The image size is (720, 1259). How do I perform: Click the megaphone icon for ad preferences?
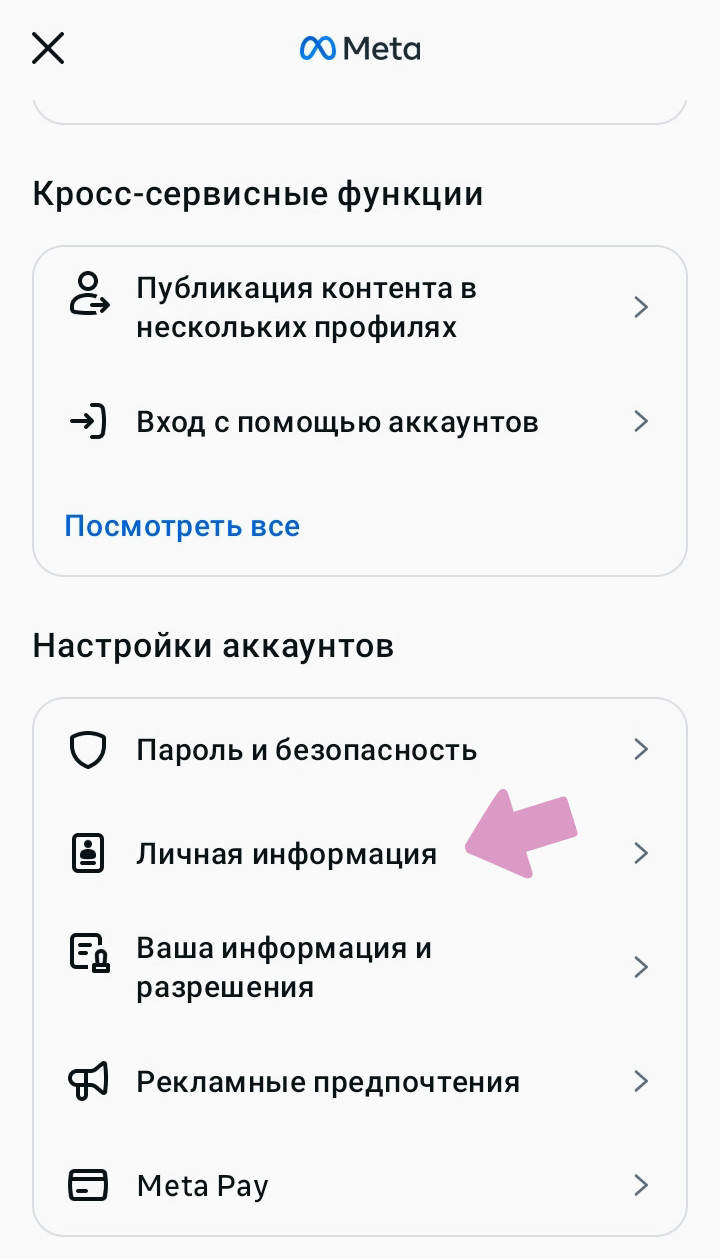[88, 1081]
